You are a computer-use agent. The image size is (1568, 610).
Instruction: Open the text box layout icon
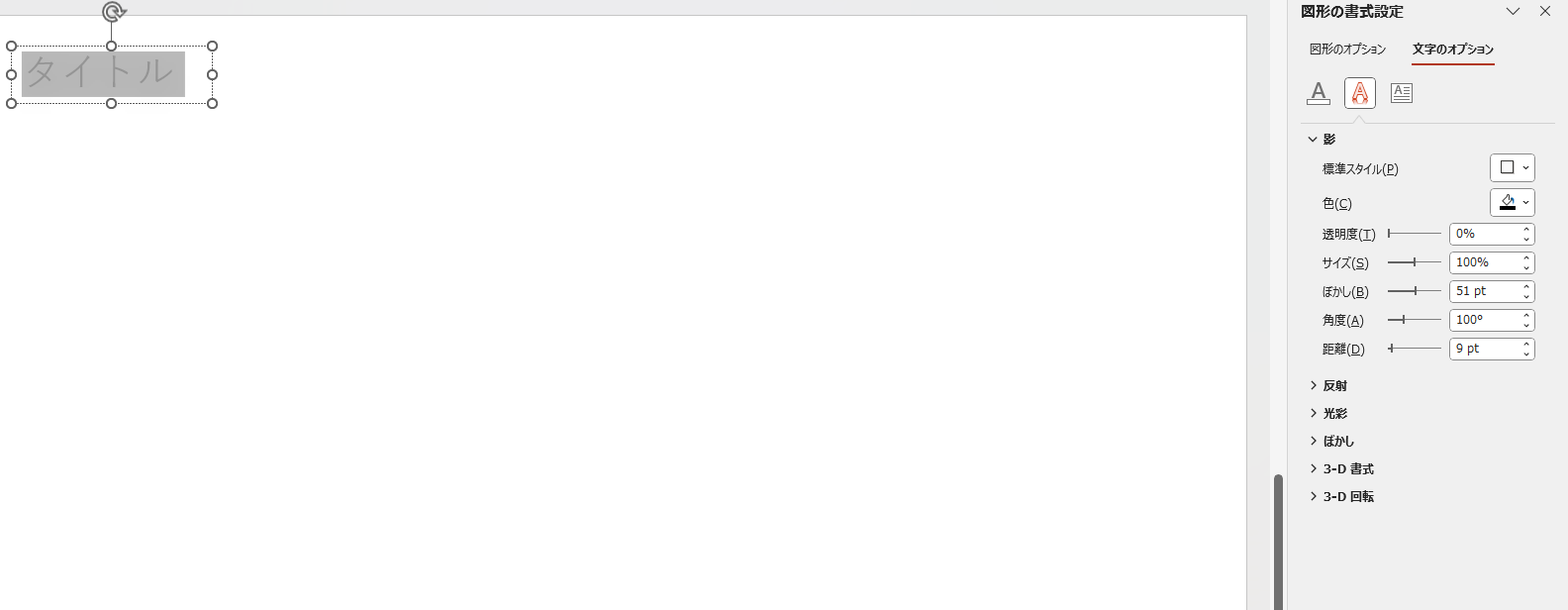[x=1401, y=93]
